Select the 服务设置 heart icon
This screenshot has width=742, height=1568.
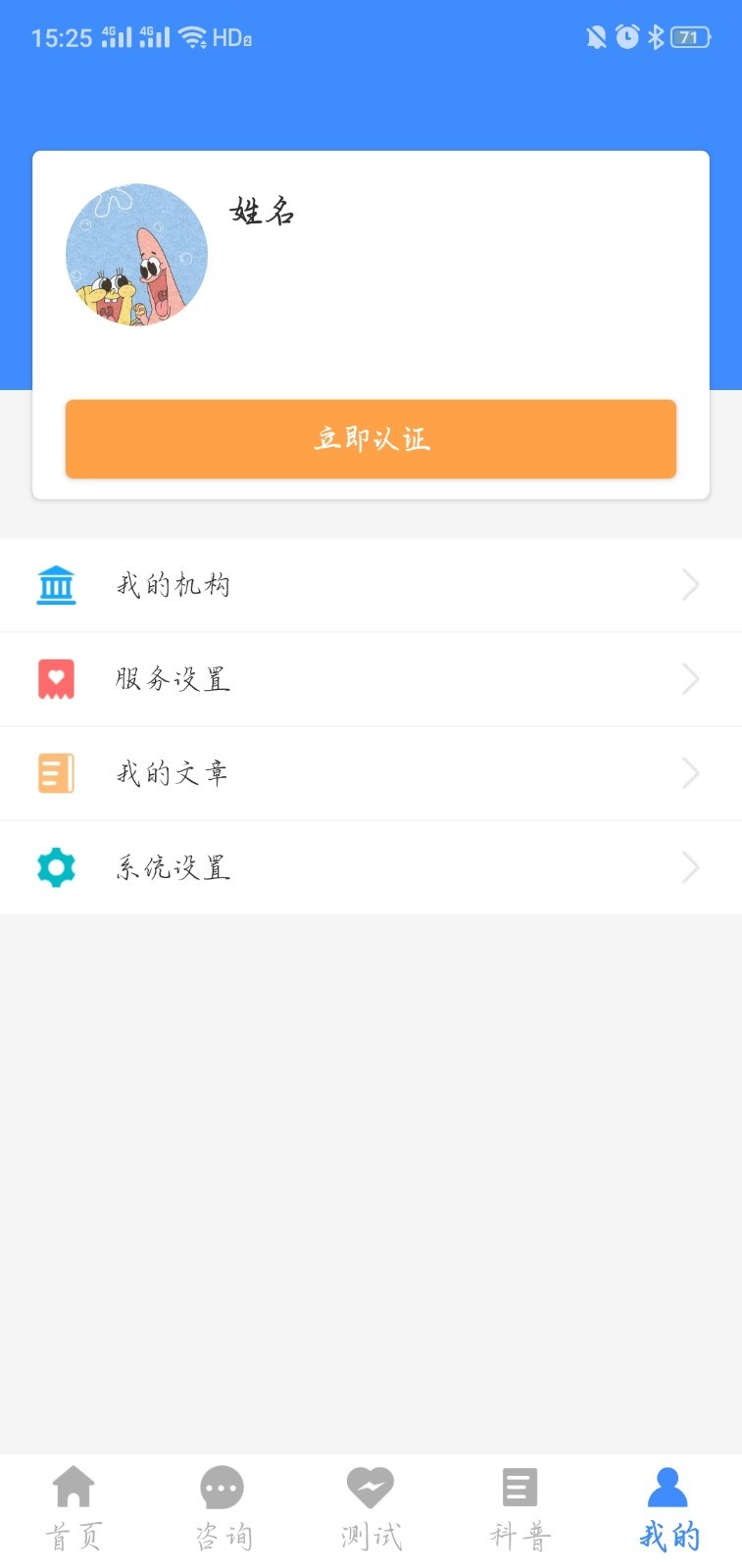(57, 678)
